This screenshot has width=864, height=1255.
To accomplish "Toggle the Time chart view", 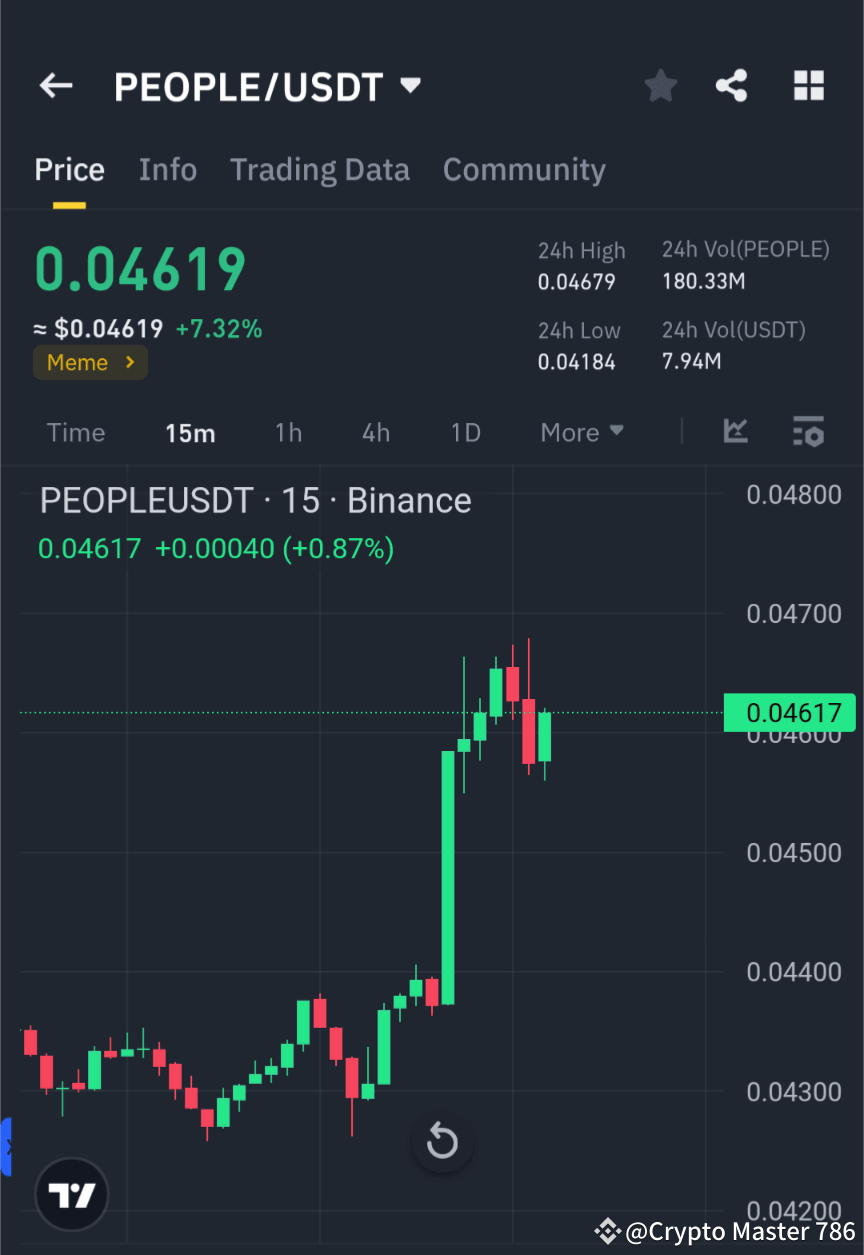I will (x=76, y=432).
